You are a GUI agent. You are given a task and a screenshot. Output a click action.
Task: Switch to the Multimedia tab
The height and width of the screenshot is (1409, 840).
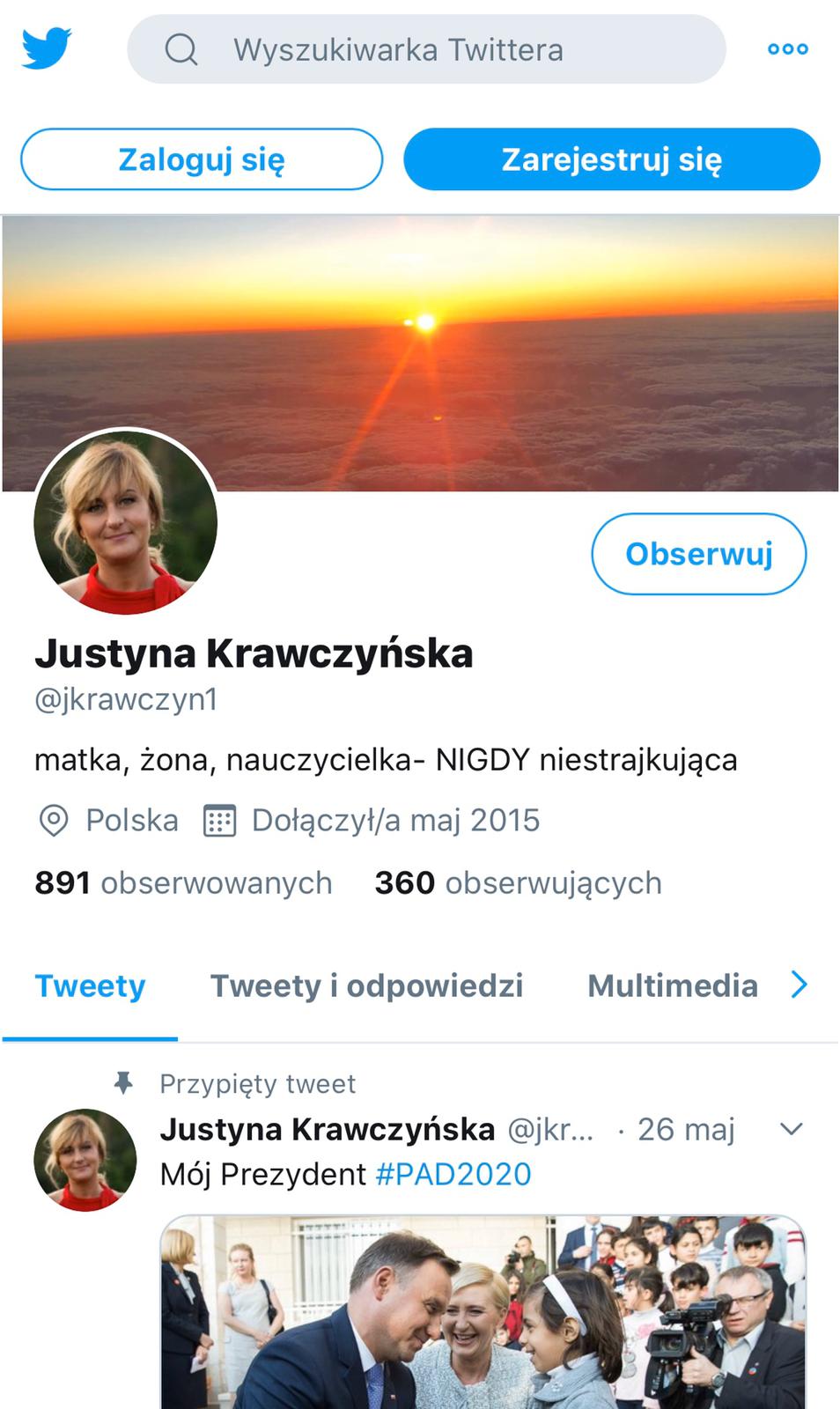673,986
